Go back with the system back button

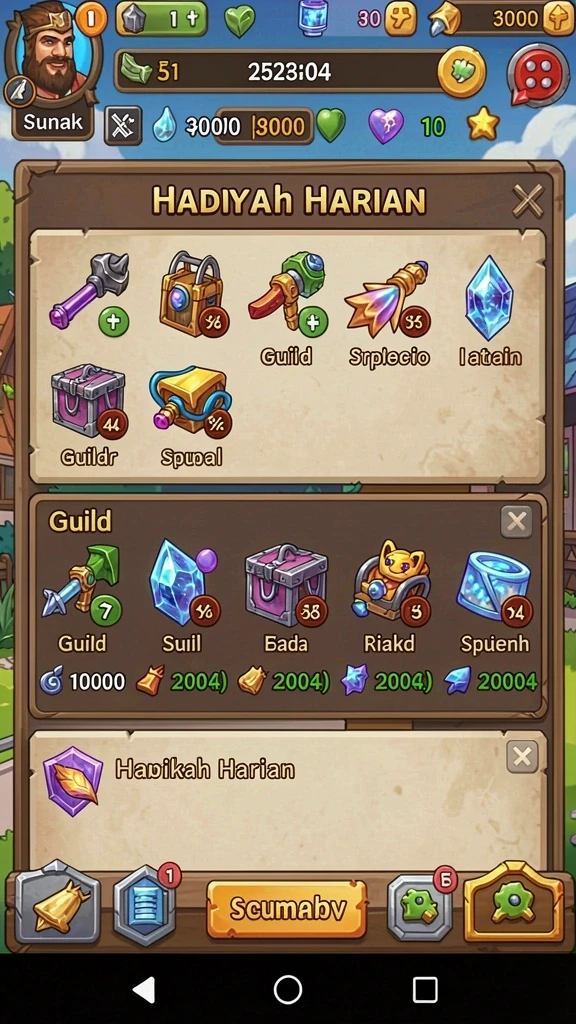click(144, 990)
